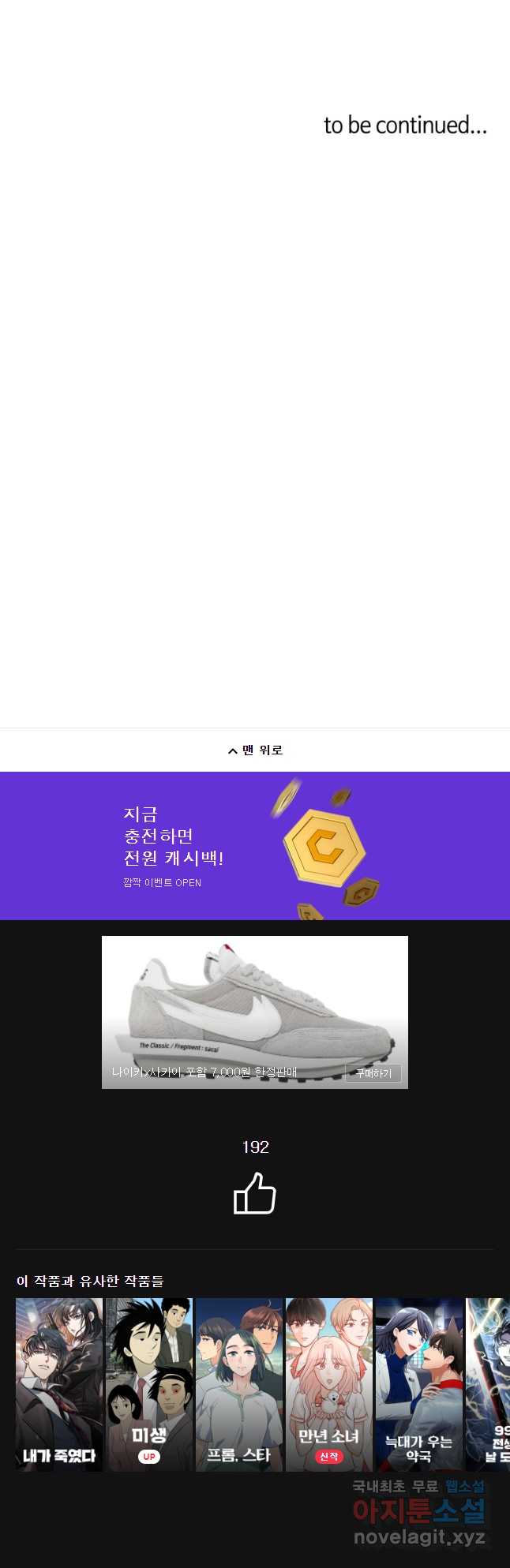Viewport: 510px width, 1568px height.
Task: Open the cashback charging event banner
Action: coord(255,845)
